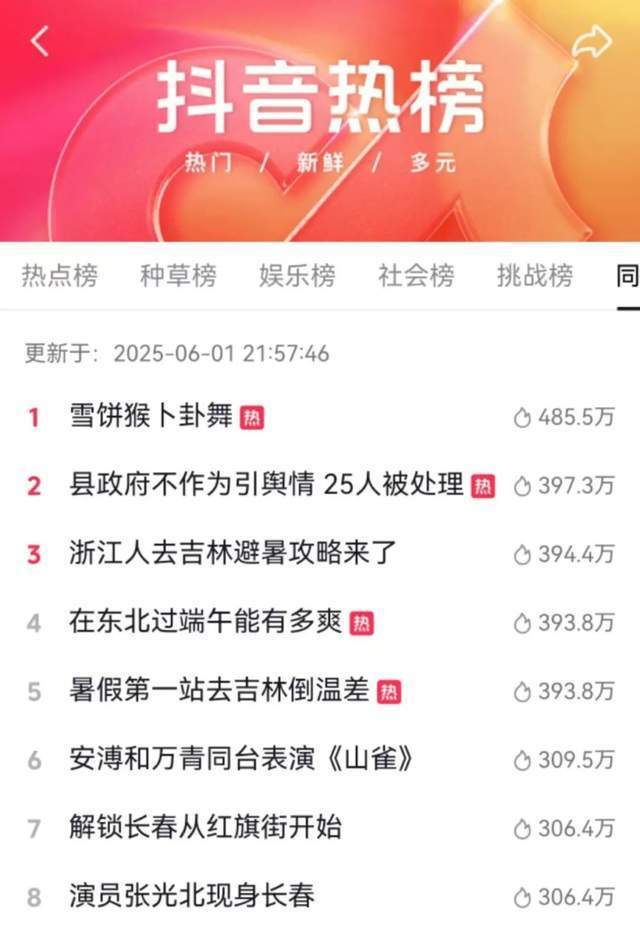Select the 社会榜 tab
The height and width of the screenshot is (925, 640).
click(416, 276)
